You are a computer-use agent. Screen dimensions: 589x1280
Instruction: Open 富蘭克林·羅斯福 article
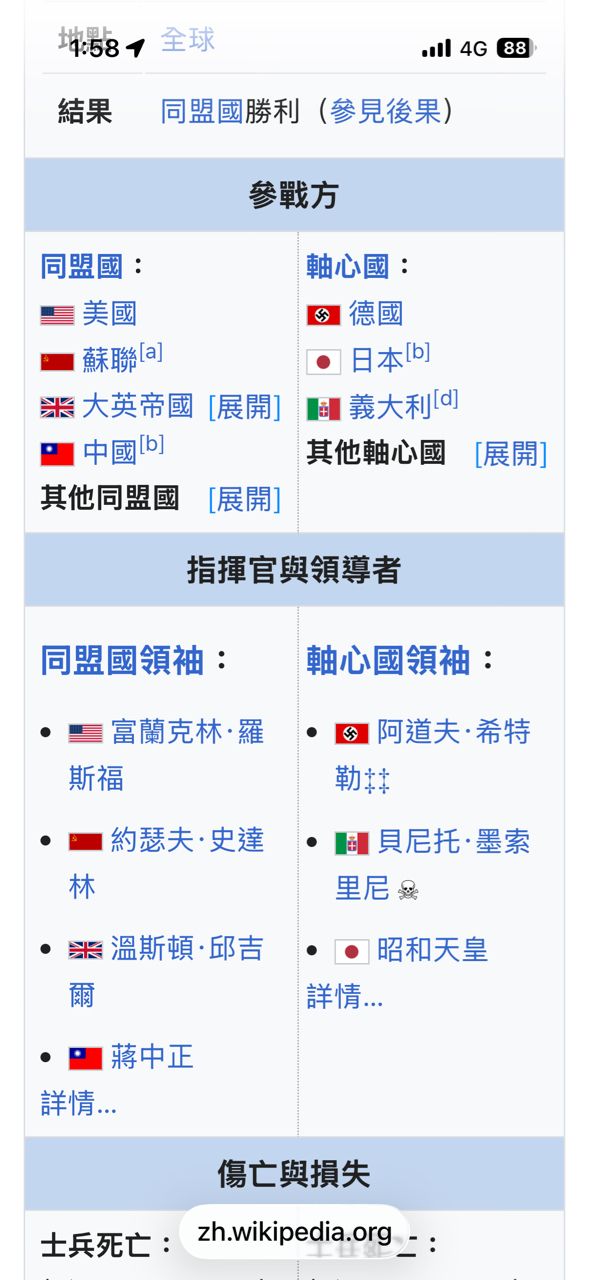(x=166, y=755)
